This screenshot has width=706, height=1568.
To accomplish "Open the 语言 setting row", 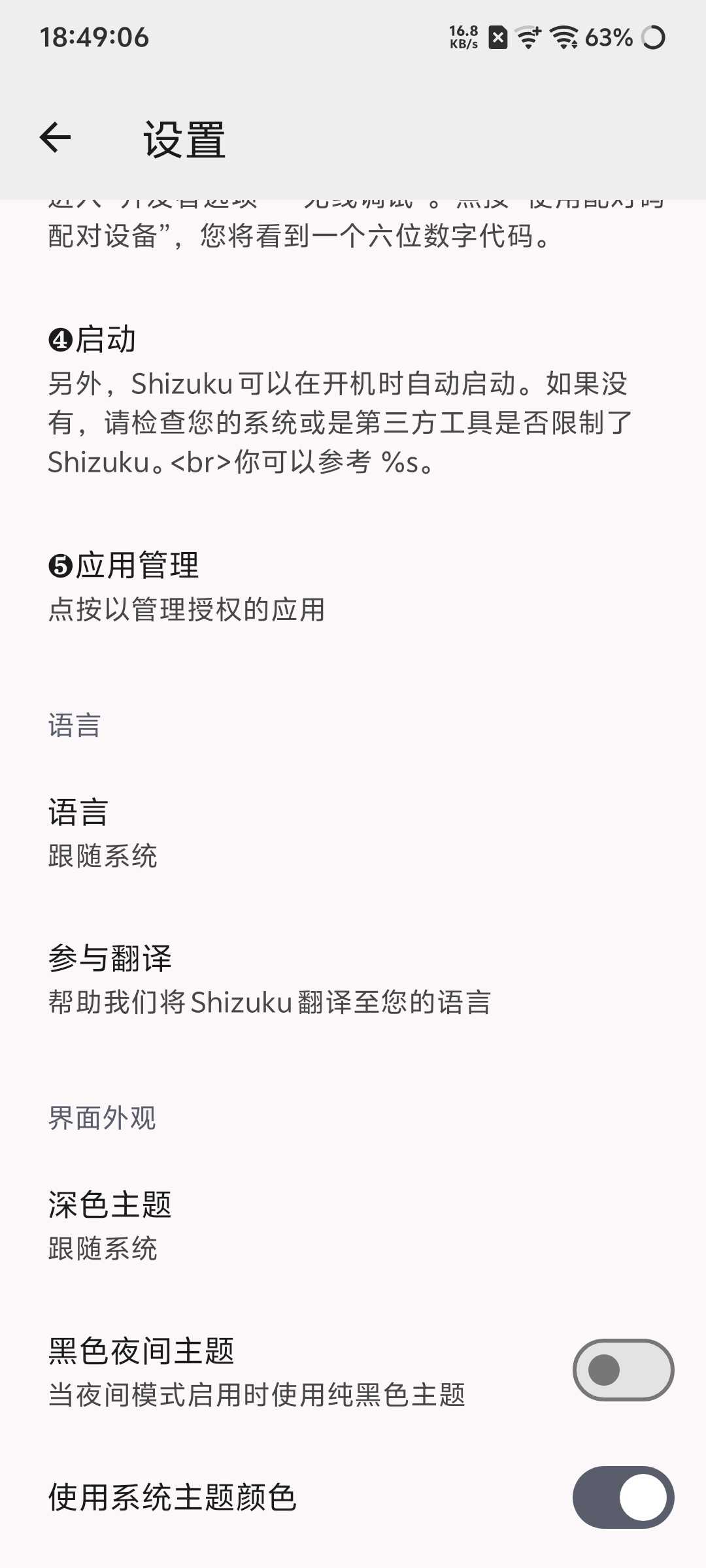I will pos(353,833).
